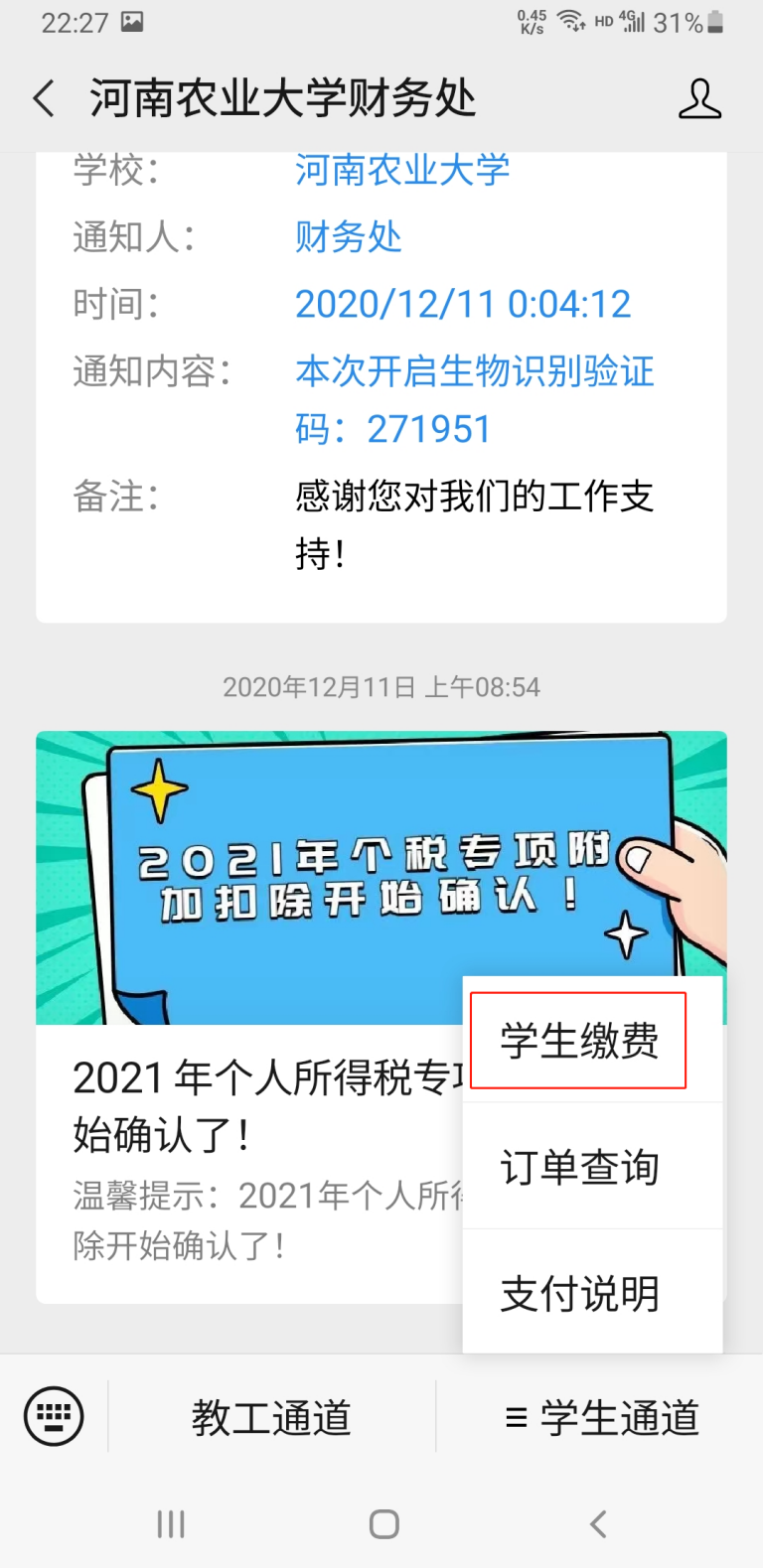This screenshot has width=763, height=1568.
Task: Open the 教工通道 menu
Action: point(271,1417)
